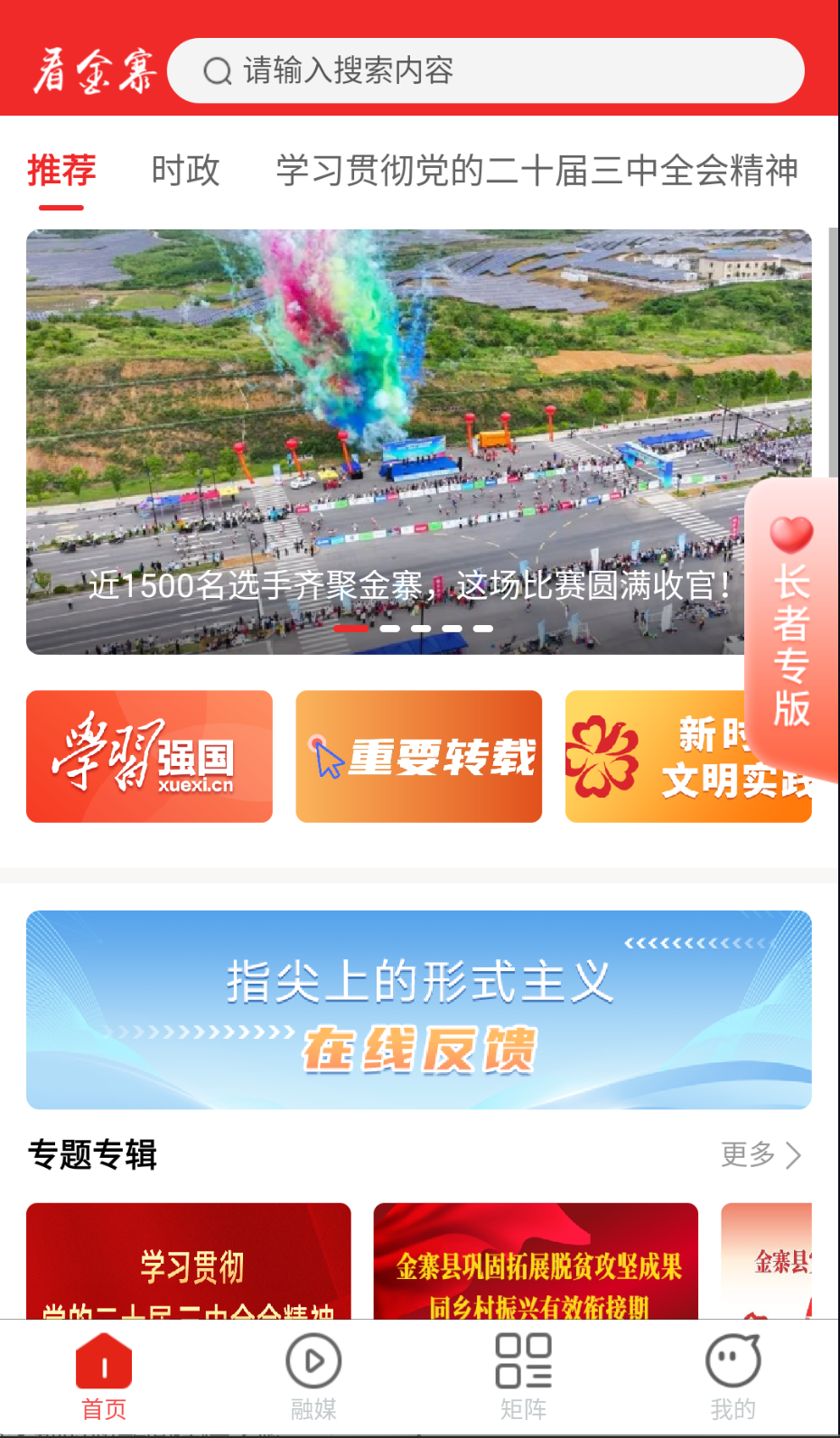Expand 更多 to see all 专题专辑
Viewport: 840px width, 1438px height.
pyautogui.click(x=747, y=1153)
